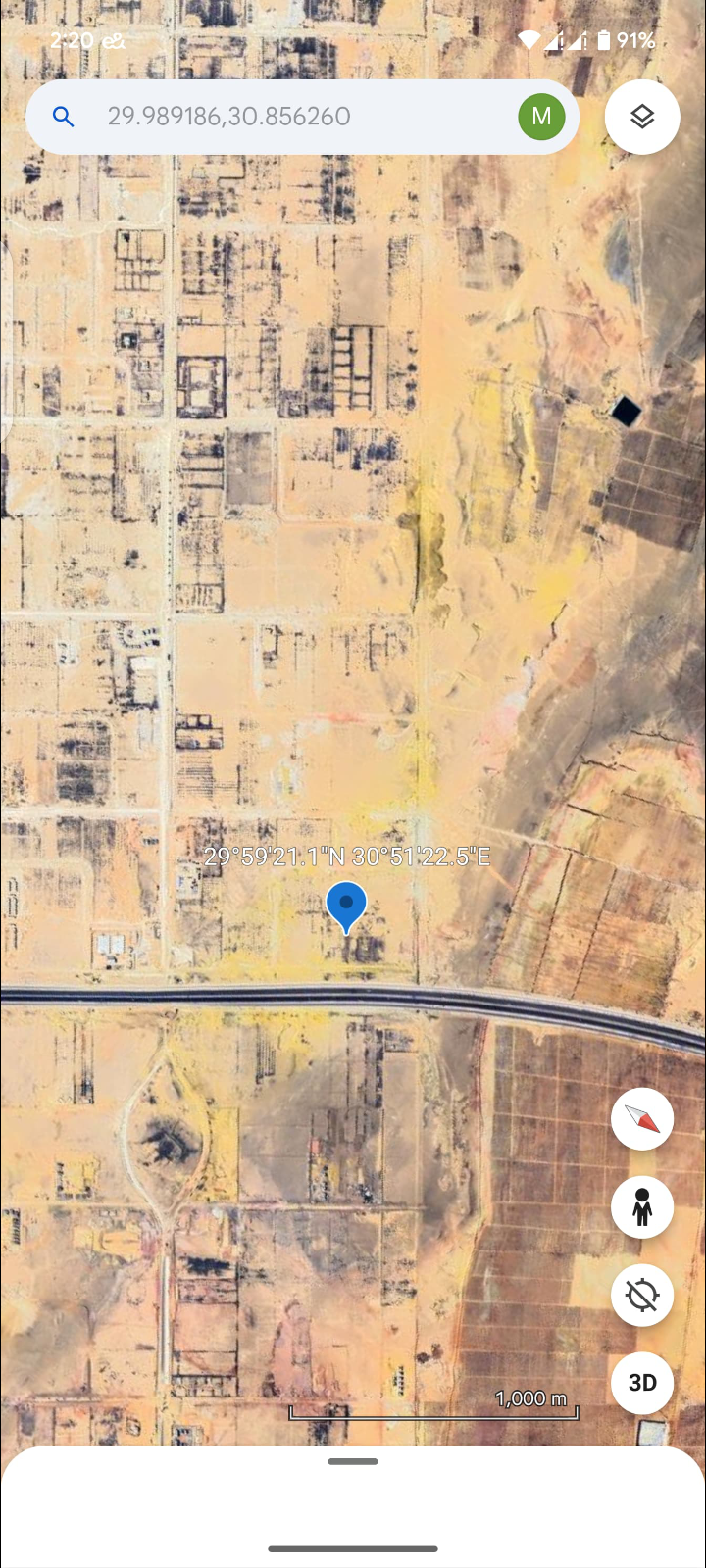Center map on my location

pos(642,1295)
